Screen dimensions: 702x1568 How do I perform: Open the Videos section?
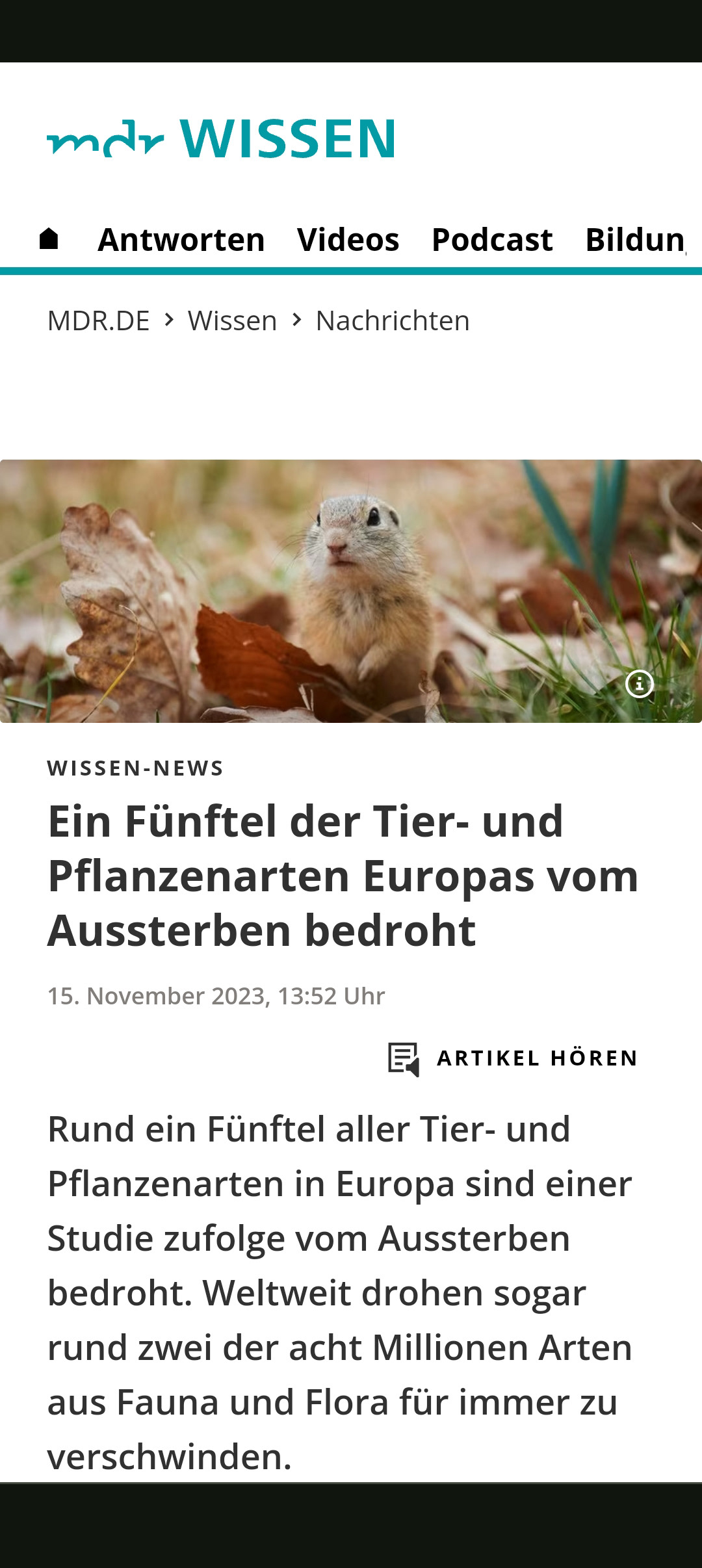tap(348, 240)
